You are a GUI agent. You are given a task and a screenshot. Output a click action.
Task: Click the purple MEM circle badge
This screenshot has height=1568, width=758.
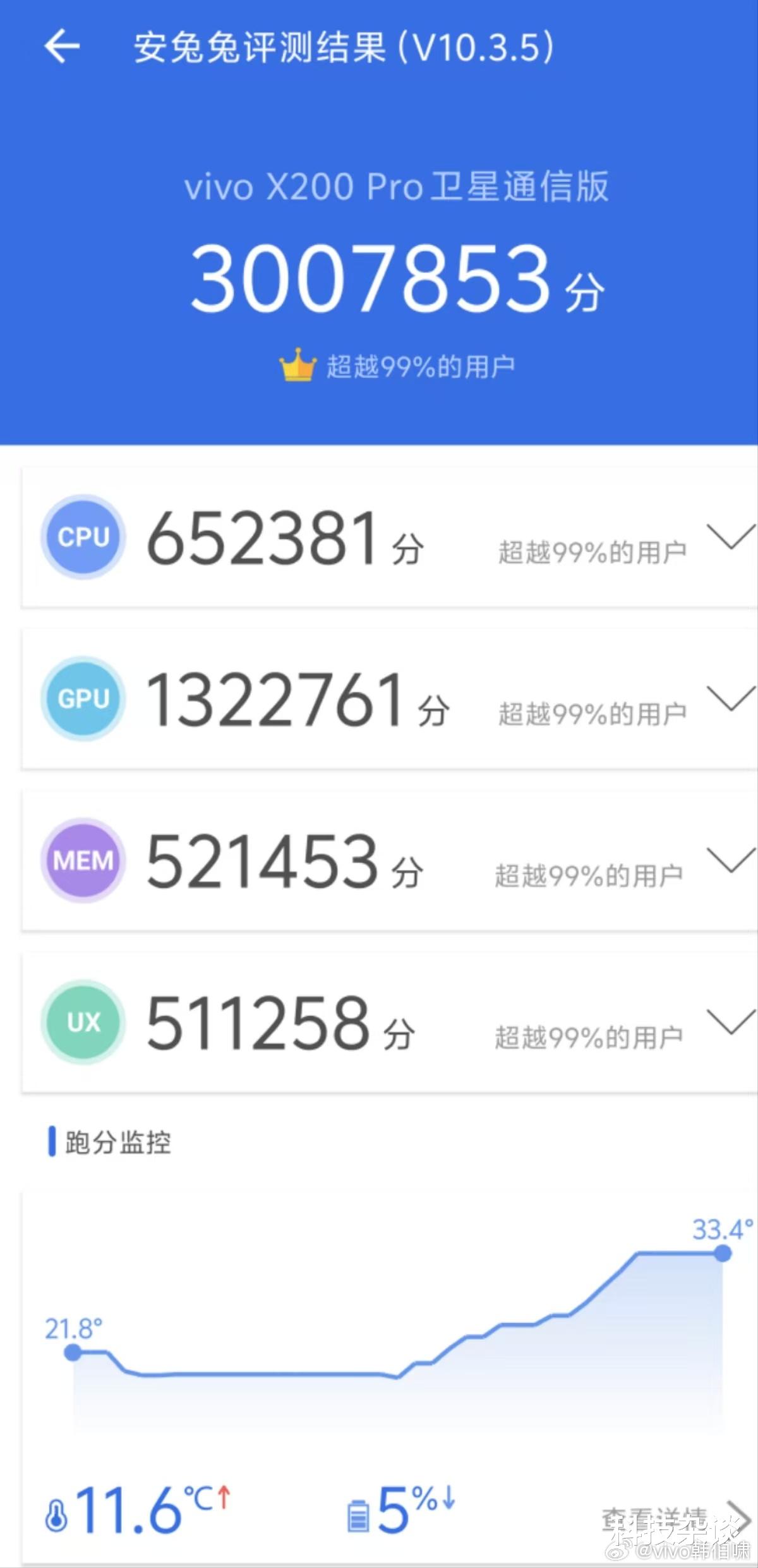83,860
